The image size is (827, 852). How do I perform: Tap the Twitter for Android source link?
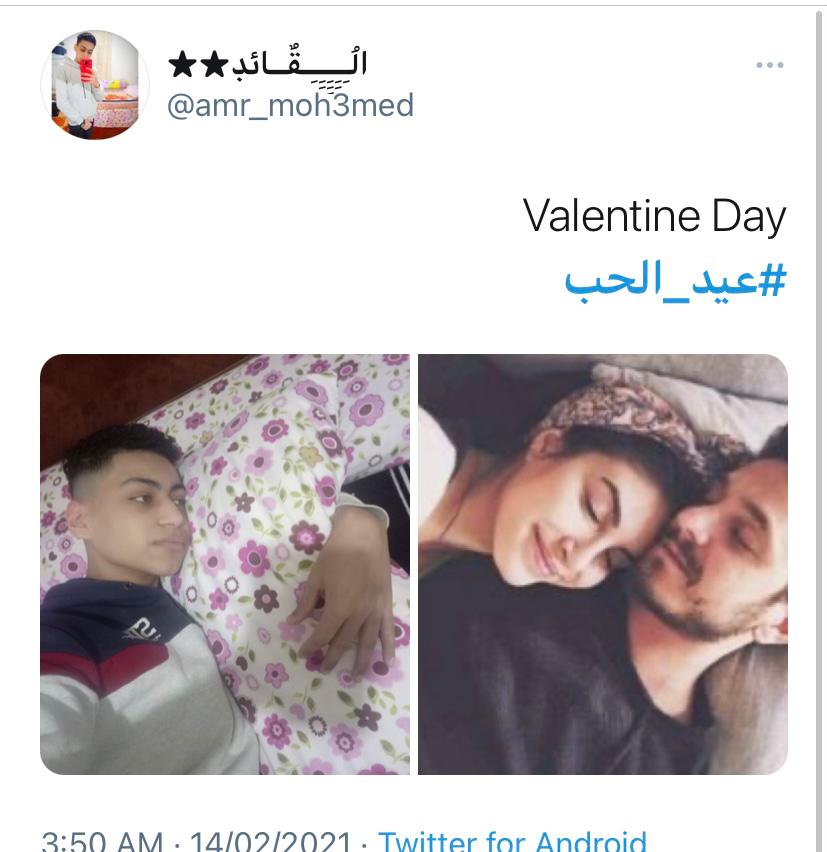[512, 841]
